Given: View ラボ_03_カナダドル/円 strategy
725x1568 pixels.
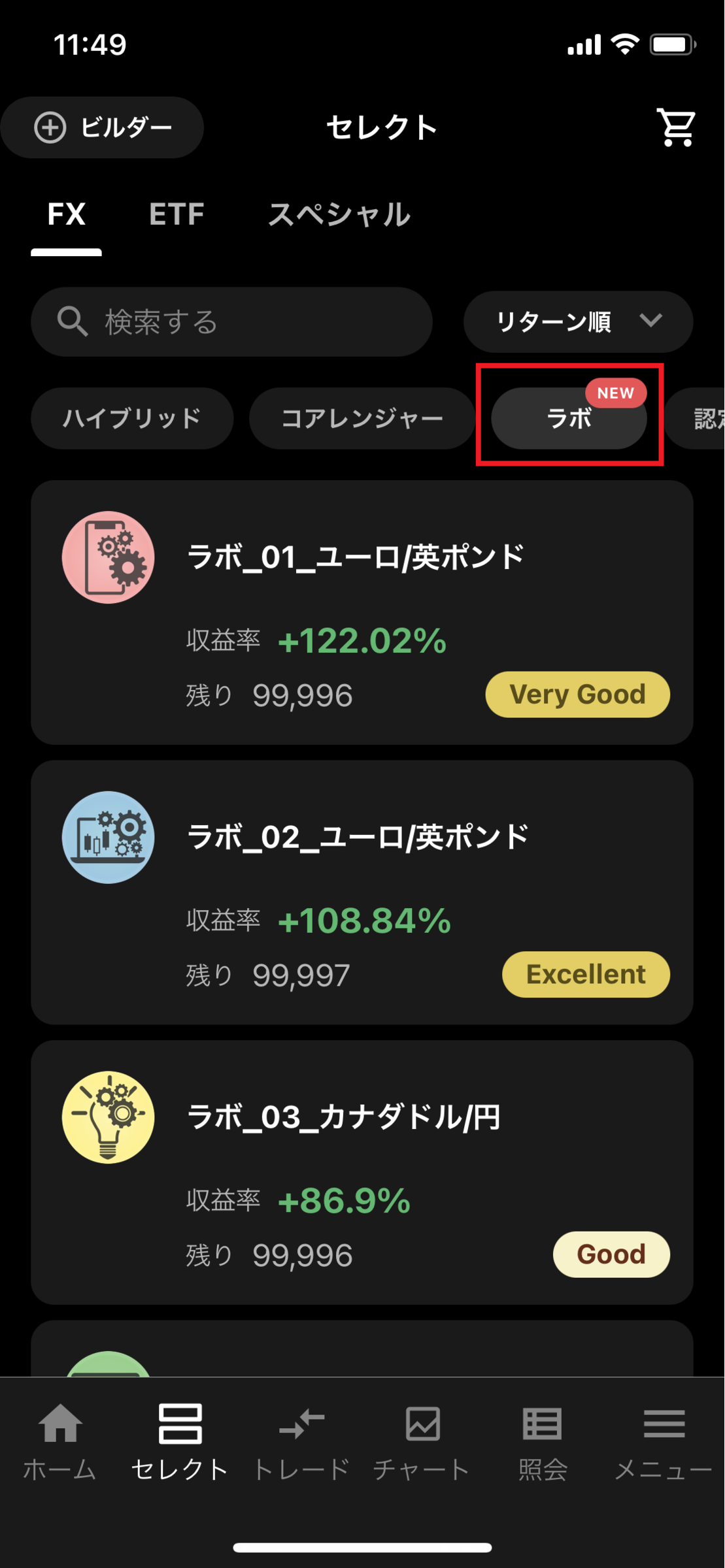Looking at the screenshot, I should [x=362, y=1172].
